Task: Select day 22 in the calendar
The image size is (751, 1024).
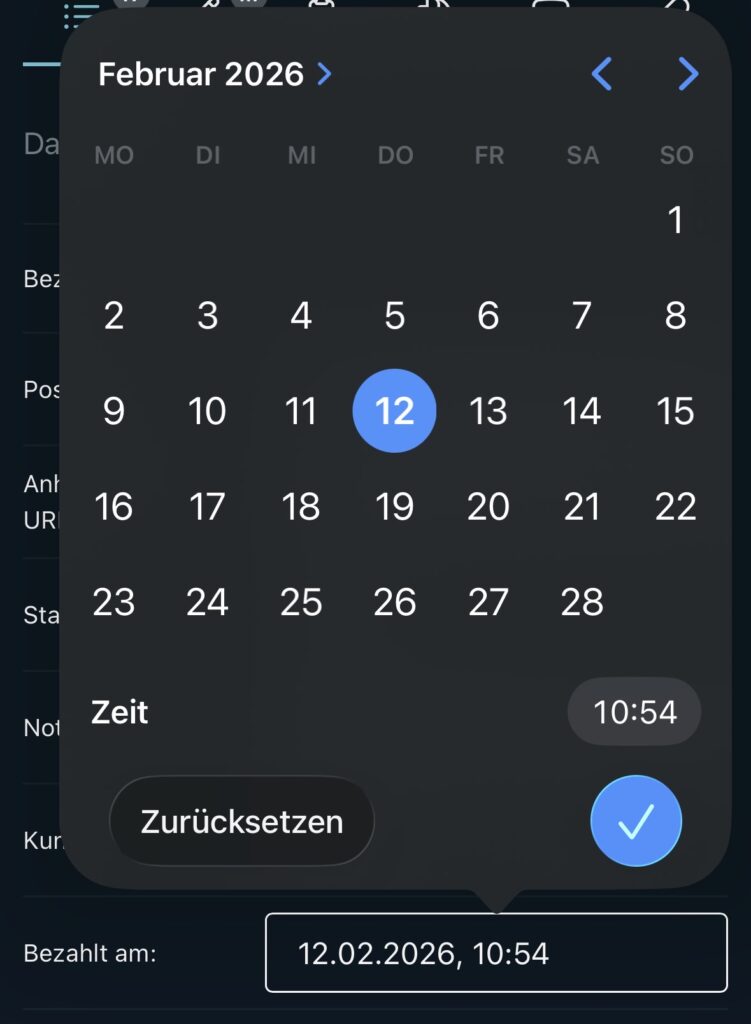Action: click(x=675, y=507)
